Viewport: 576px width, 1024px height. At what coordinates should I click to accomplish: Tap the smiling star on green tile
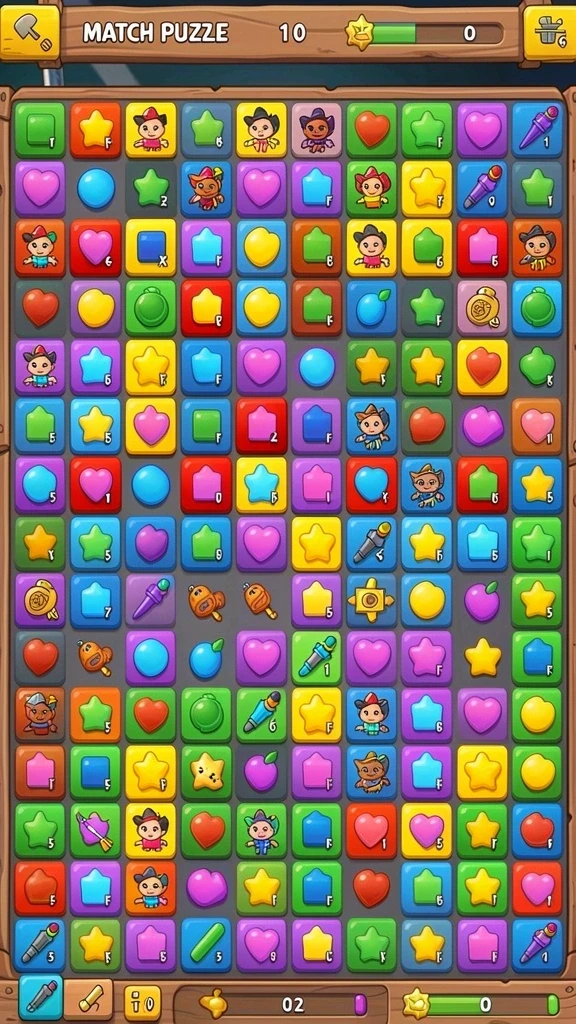pyautogui.click(x=206, y=772)
